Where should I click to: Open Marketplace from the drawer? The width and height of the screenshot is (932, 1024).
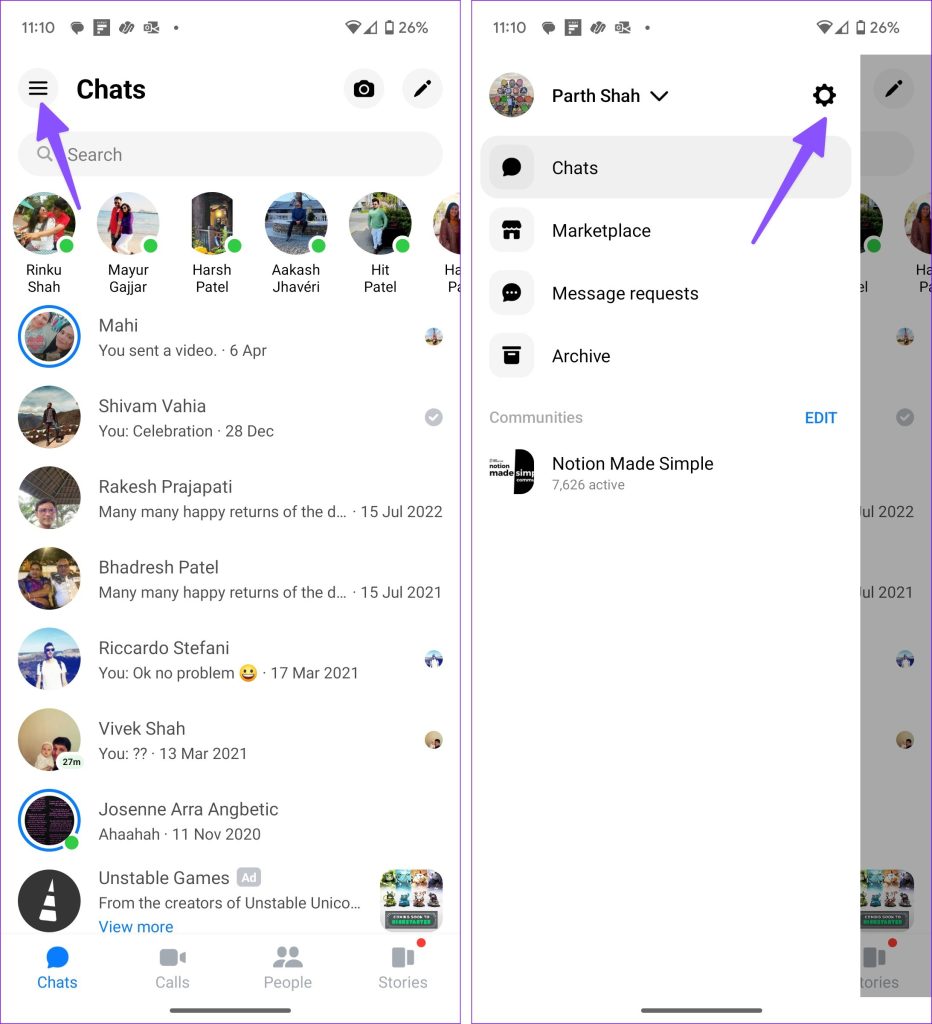(601, 231)
